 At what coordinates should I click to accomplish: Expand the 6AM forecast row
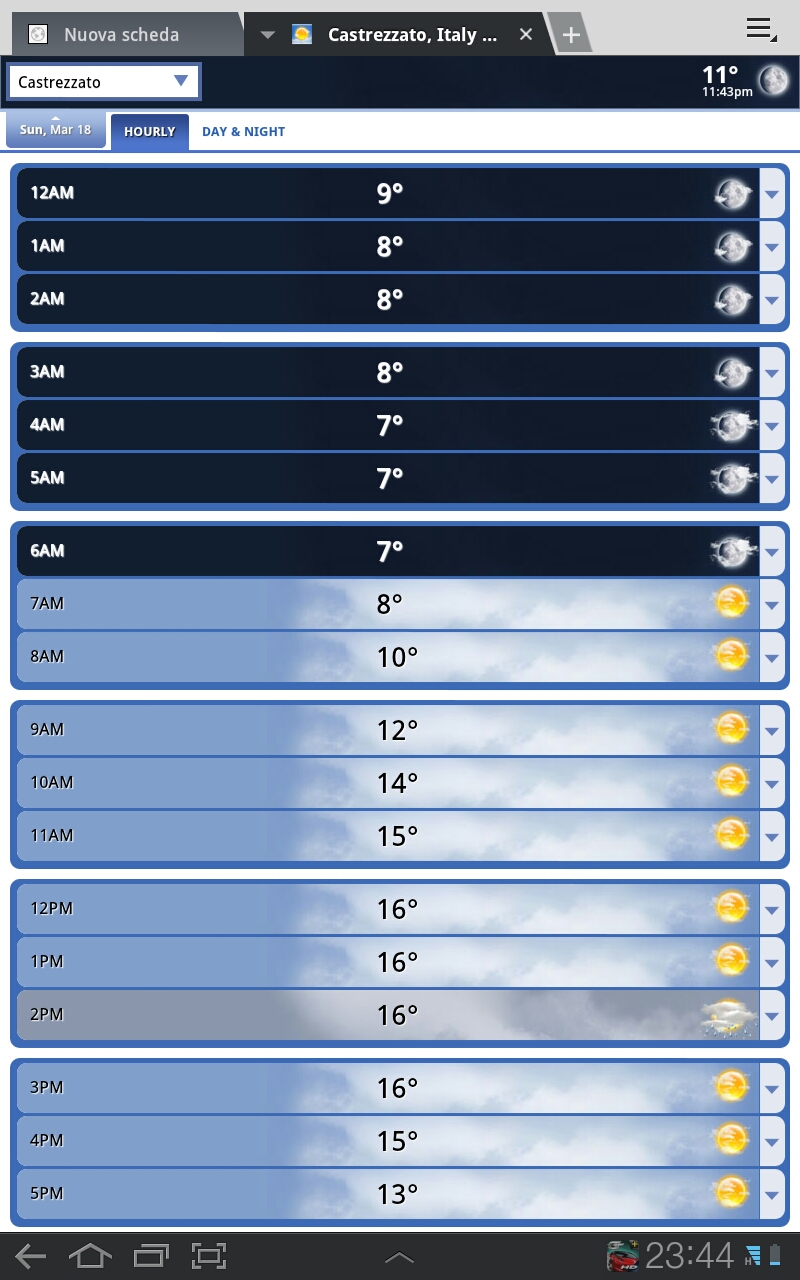(772, 551)
